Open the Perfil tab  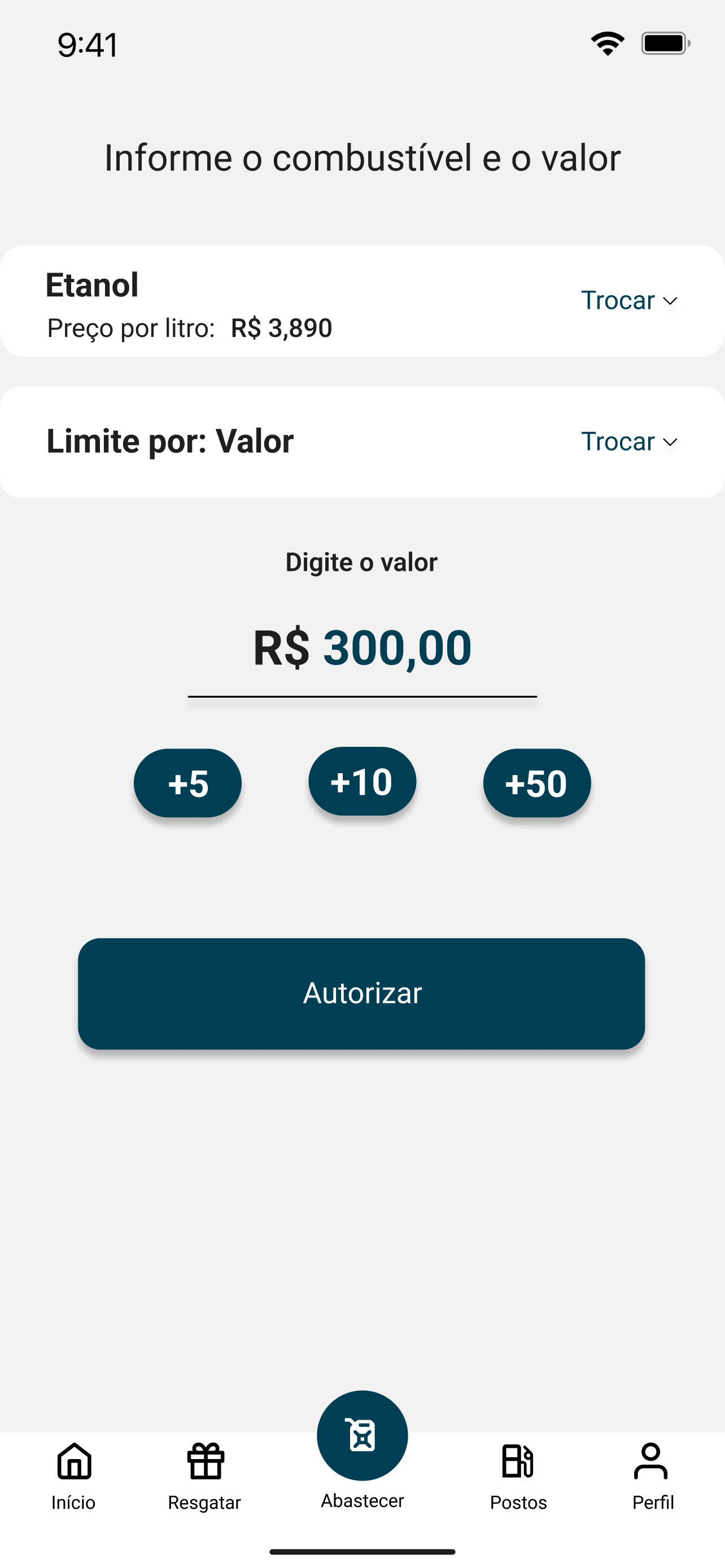(x=653, y=1477)
